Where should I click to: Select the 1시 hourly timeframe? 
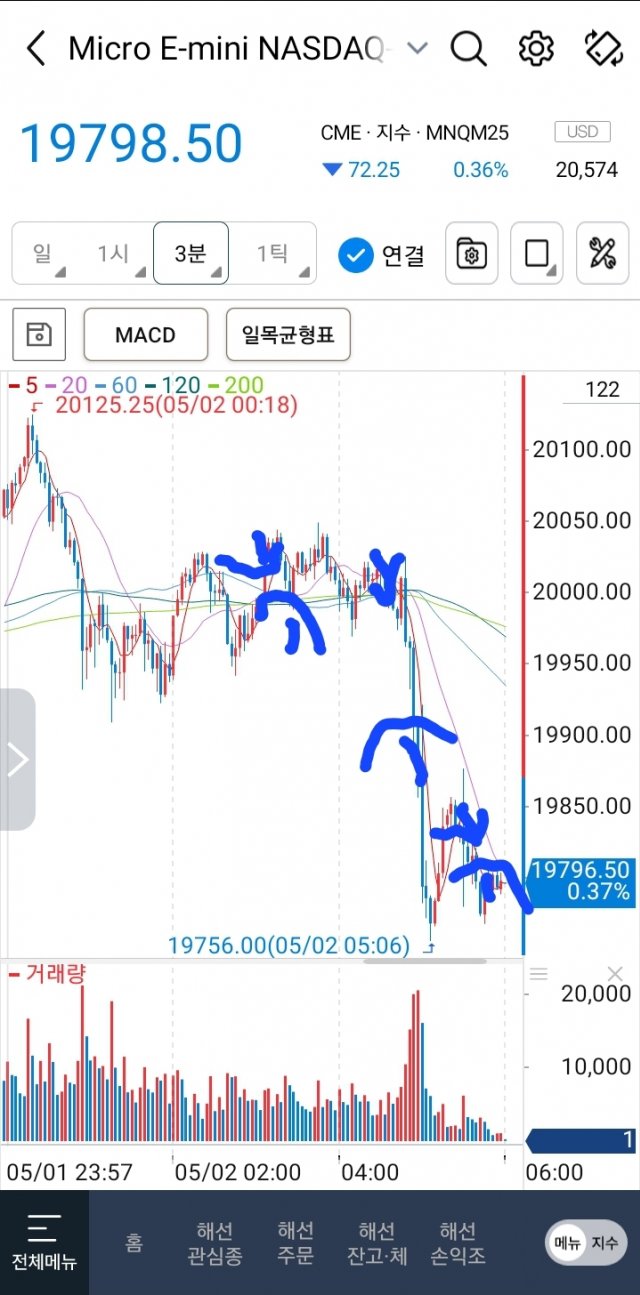coord(115,254)
